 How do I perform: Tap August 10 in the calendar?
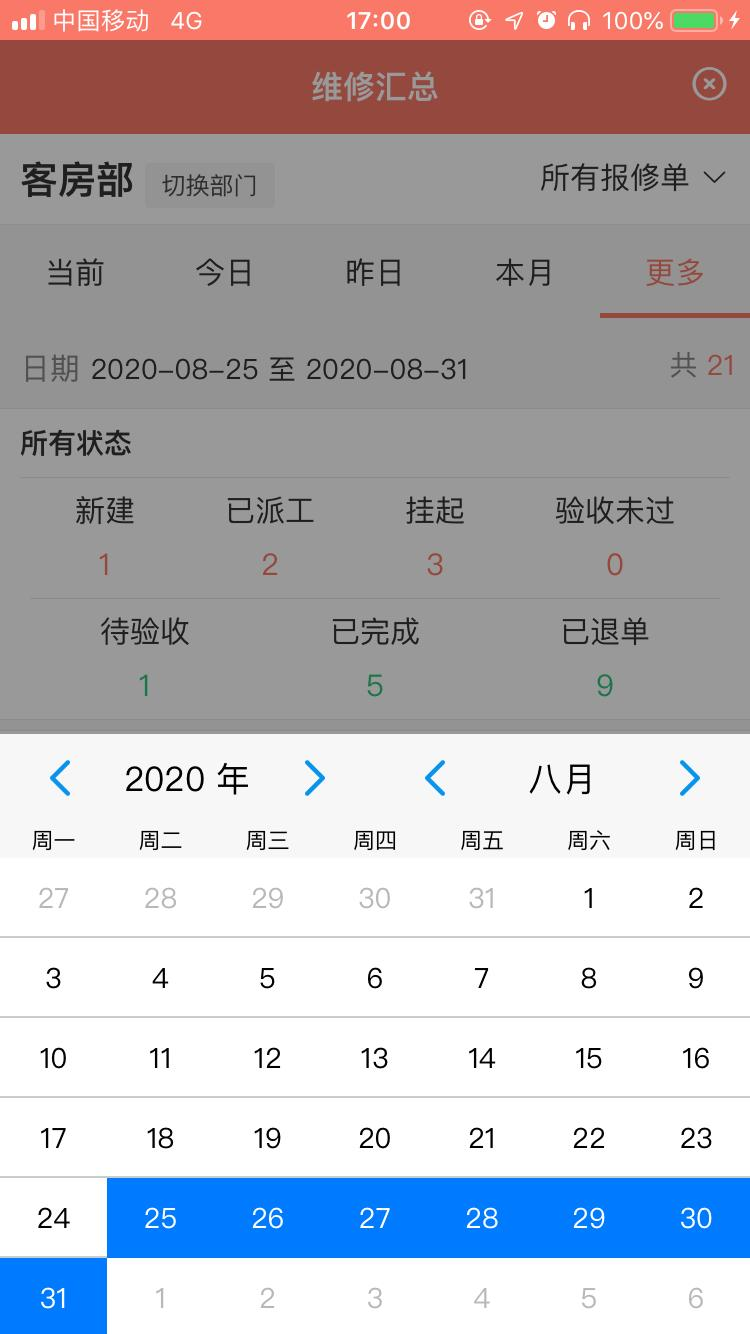coord(53,1058)
